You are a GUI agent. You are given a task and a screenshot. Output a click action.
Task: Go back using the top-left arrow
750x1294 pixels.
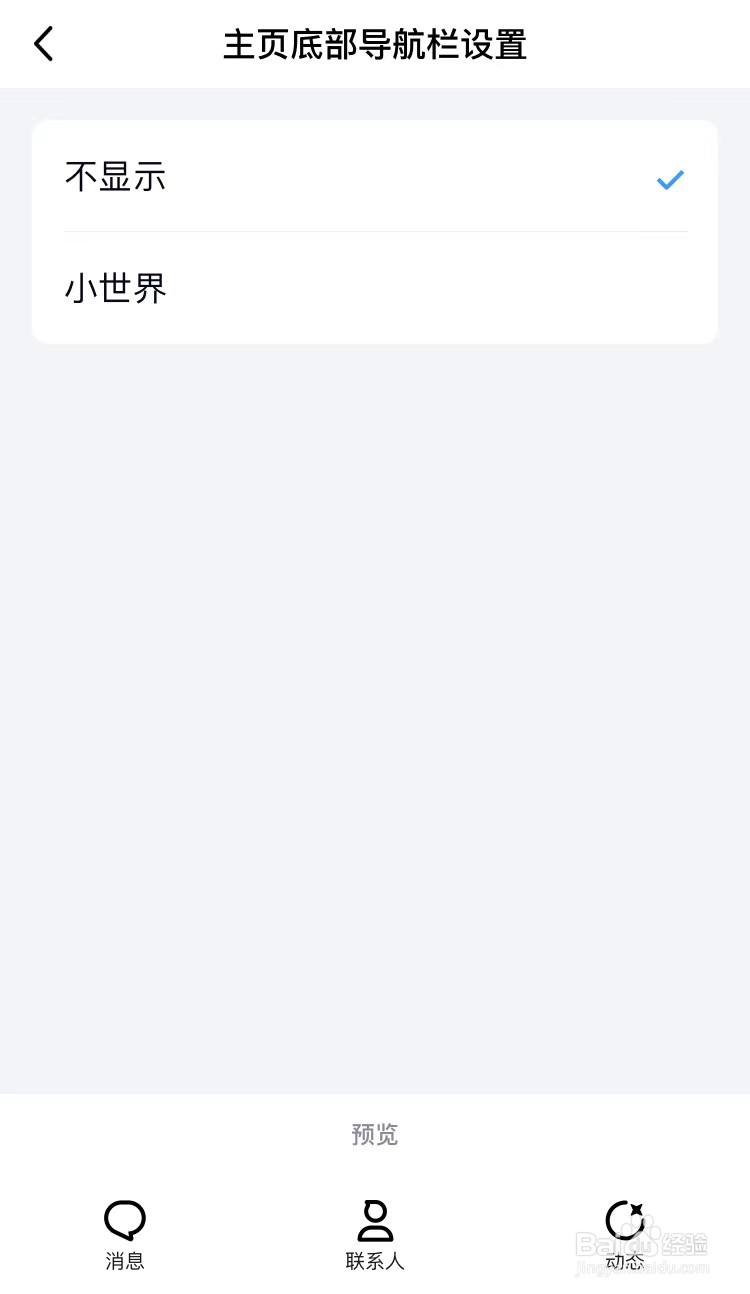(43, 44)
